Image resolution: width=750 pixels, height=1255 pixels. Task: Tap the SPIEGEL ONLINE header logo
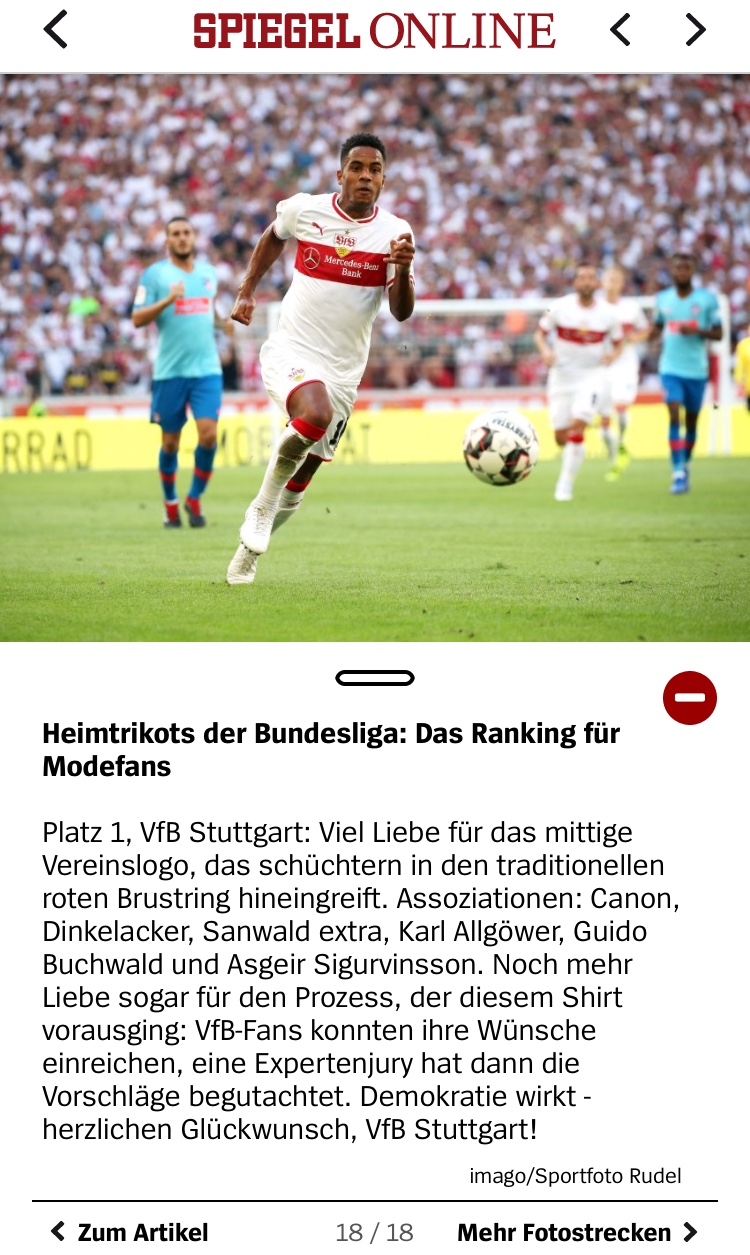(375, 31)
